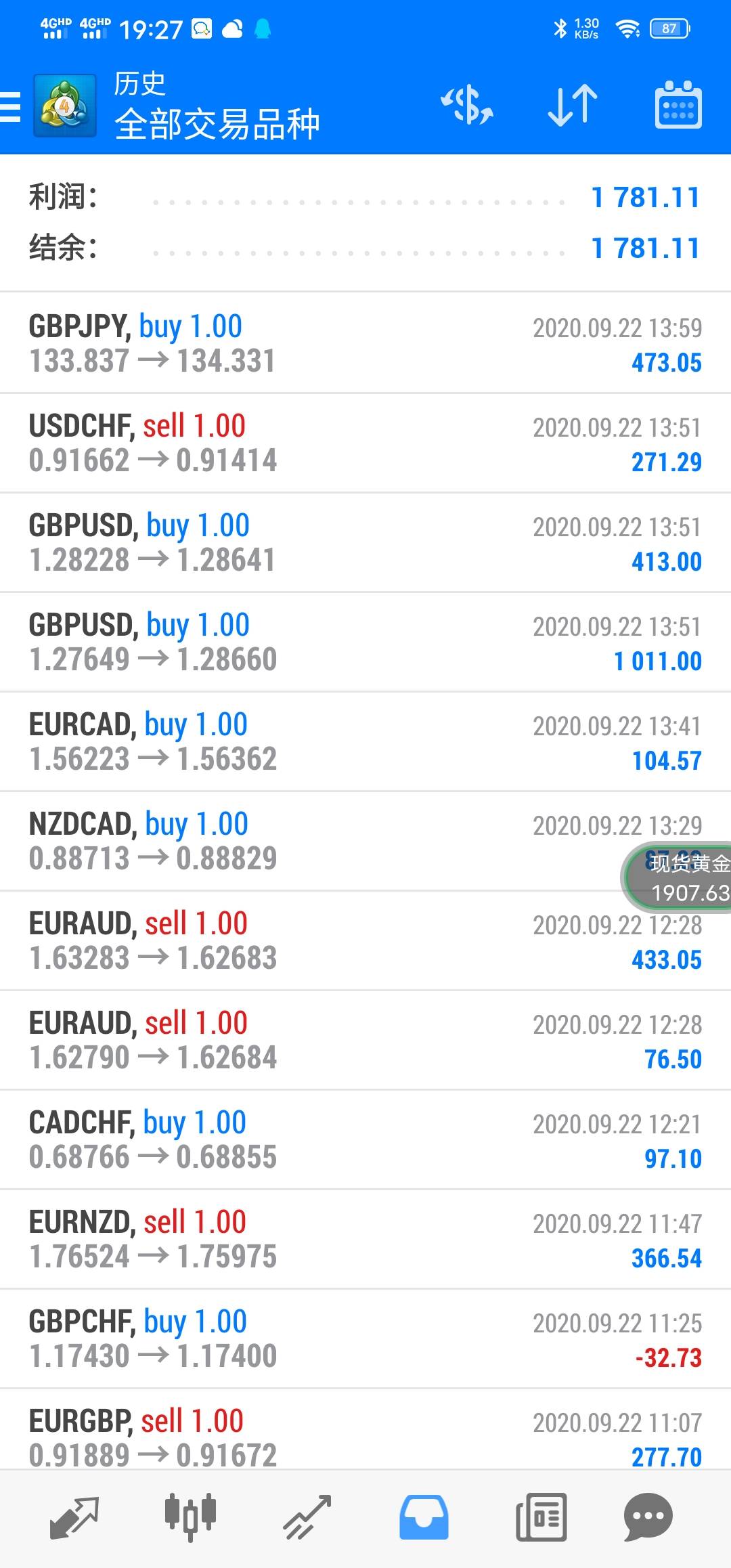Expand the GBPUSD trade with 1 011.00 profit
Image resolution: width=731 pixels, height=1568 pixels.
(365, 642)
